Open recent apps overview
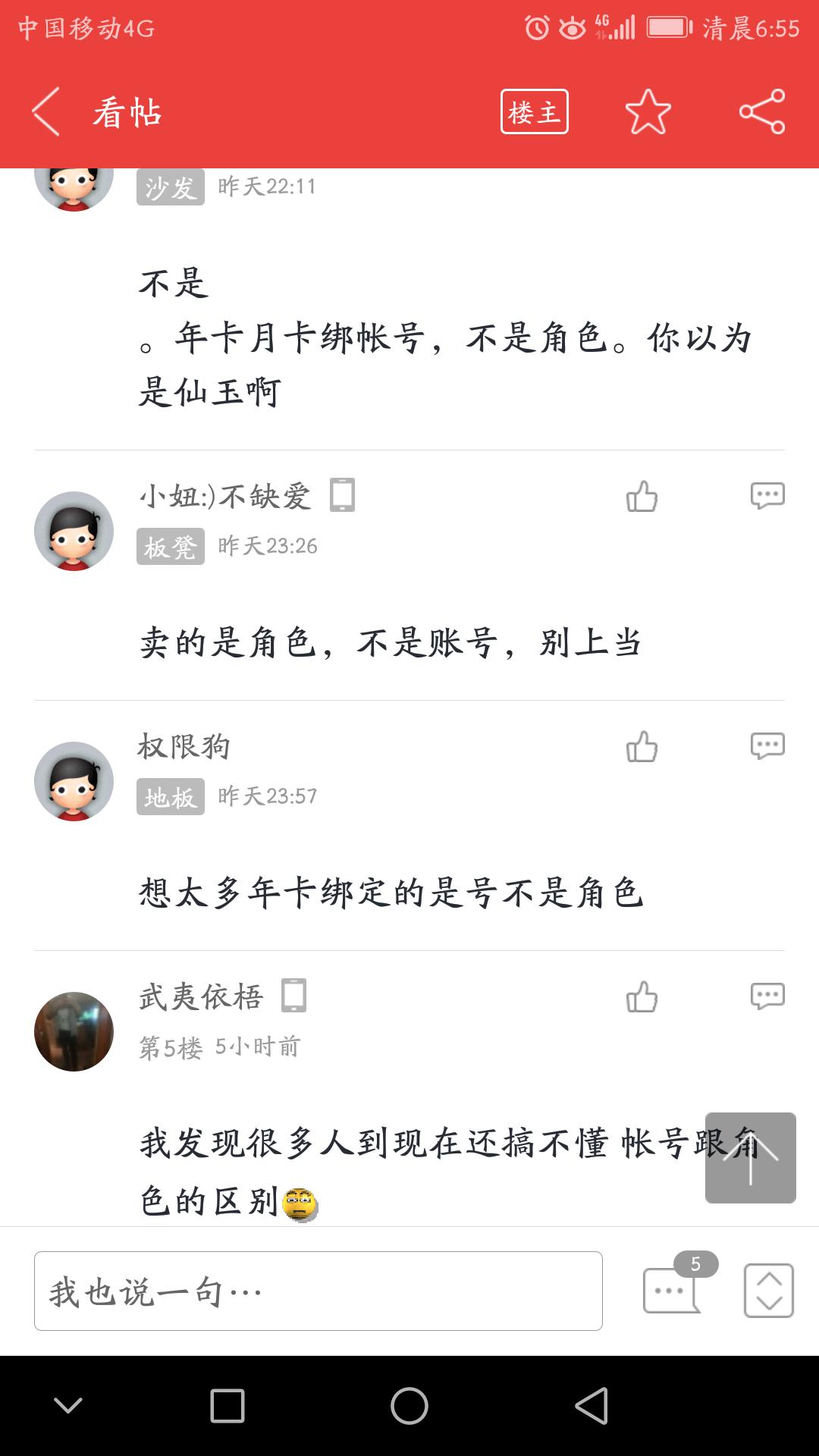Image resolution: width=819 pixels, height=1456 pixels. (x=227, y=1406)
